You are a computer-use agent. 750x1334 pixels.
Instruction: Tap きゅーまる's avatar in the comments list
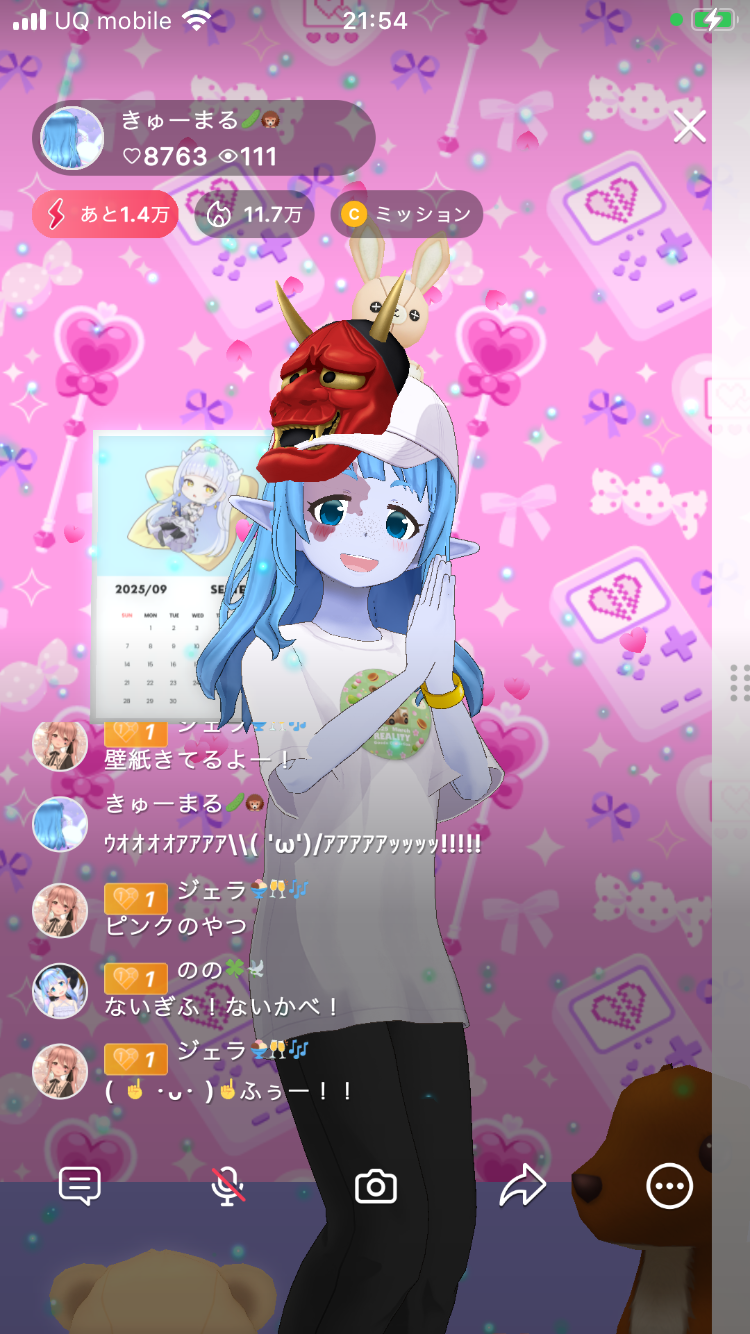coord(60,826)
